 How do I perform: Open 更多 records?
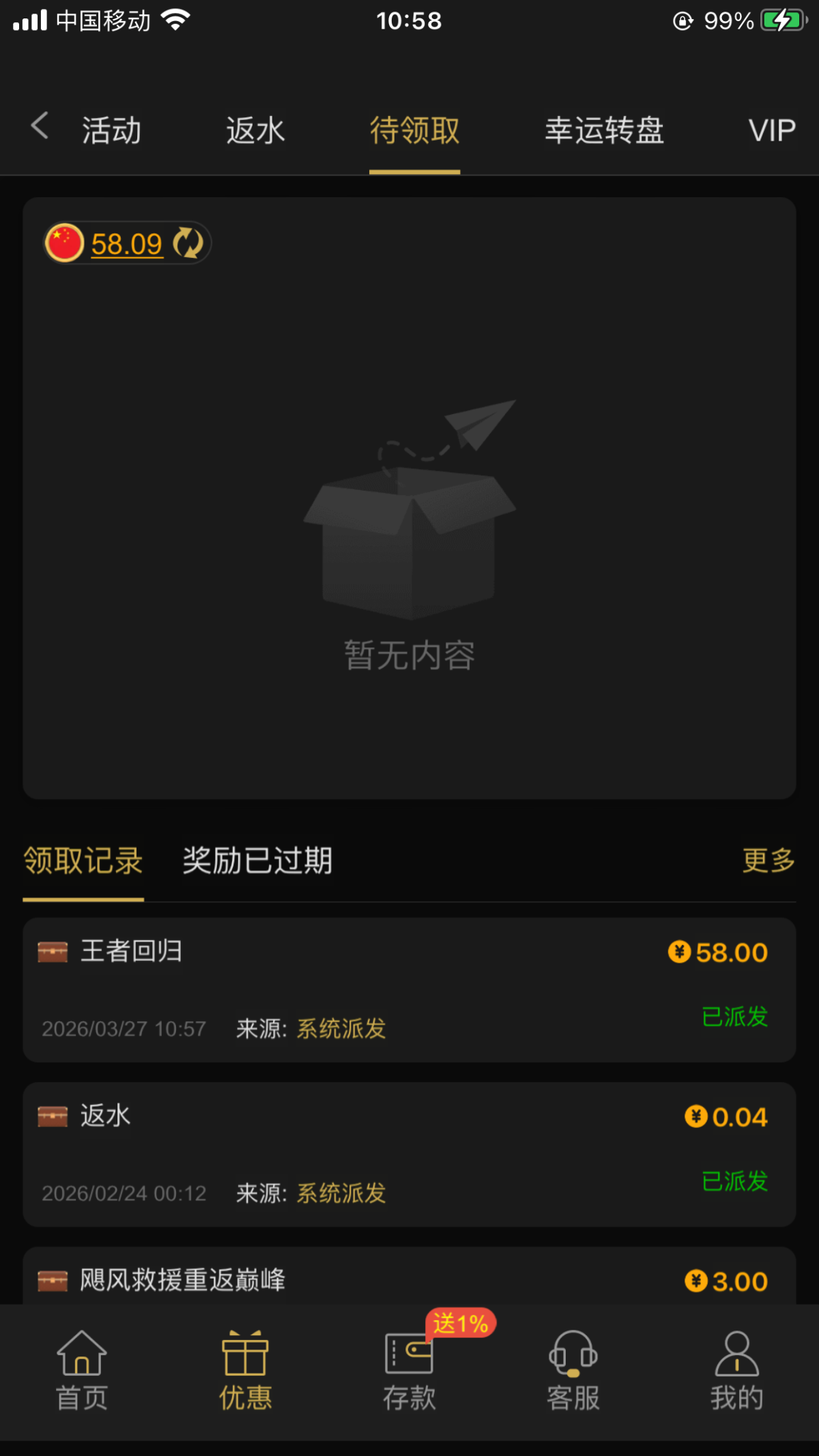pyautogui.click(x=768, y=861)
